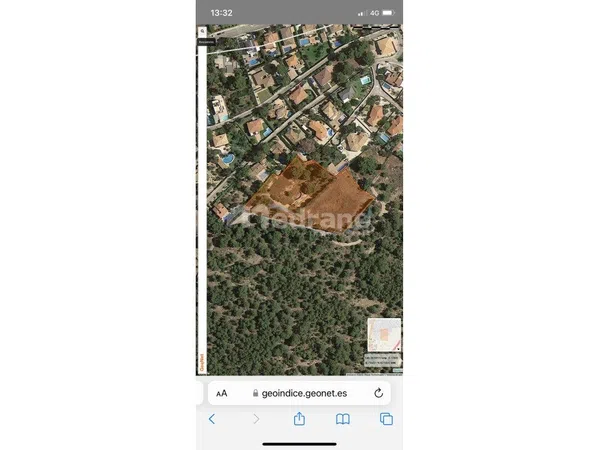Image resolution: width=600 pixels, height=450 pixels.
Task: Share this page
Action: (x=299, y=420)
